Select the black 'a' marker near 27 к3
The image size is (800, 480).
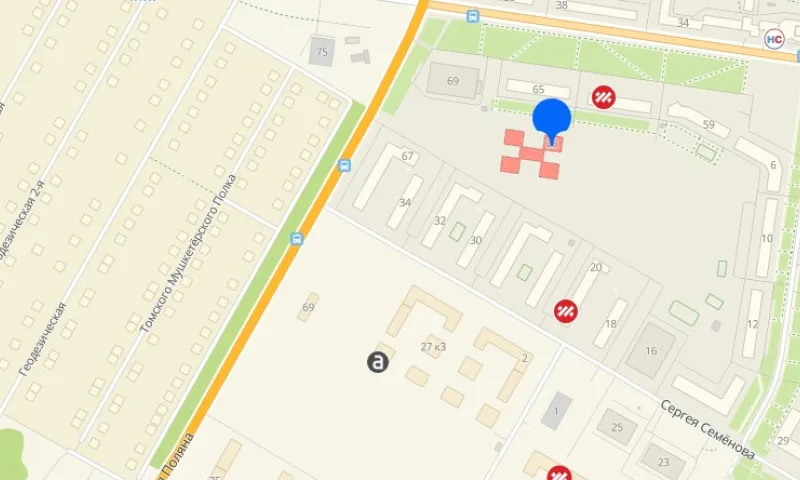(378, 362)
